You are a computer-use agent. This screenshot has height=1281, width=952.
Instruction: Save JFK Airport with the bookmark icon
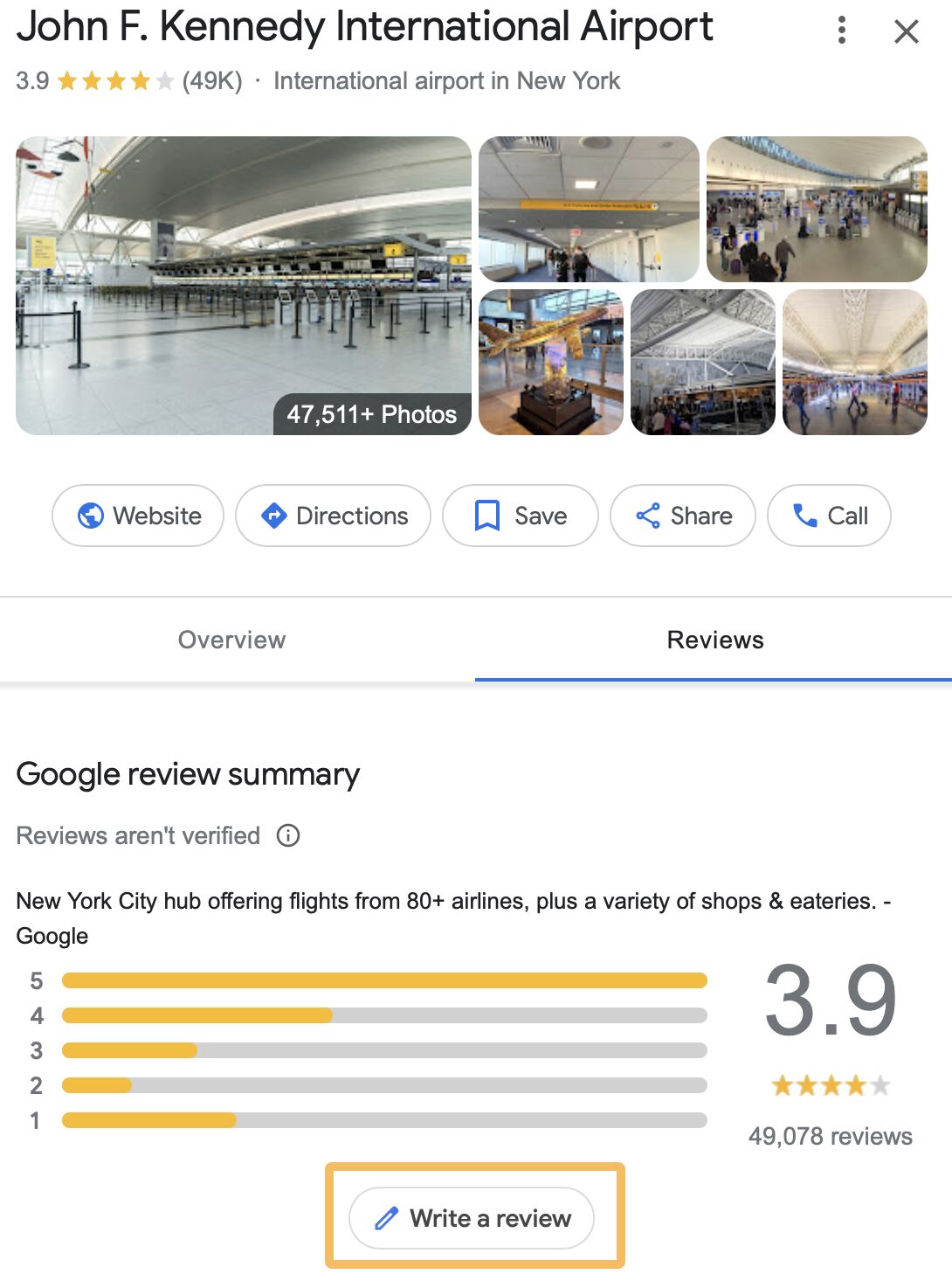(486, 516)
